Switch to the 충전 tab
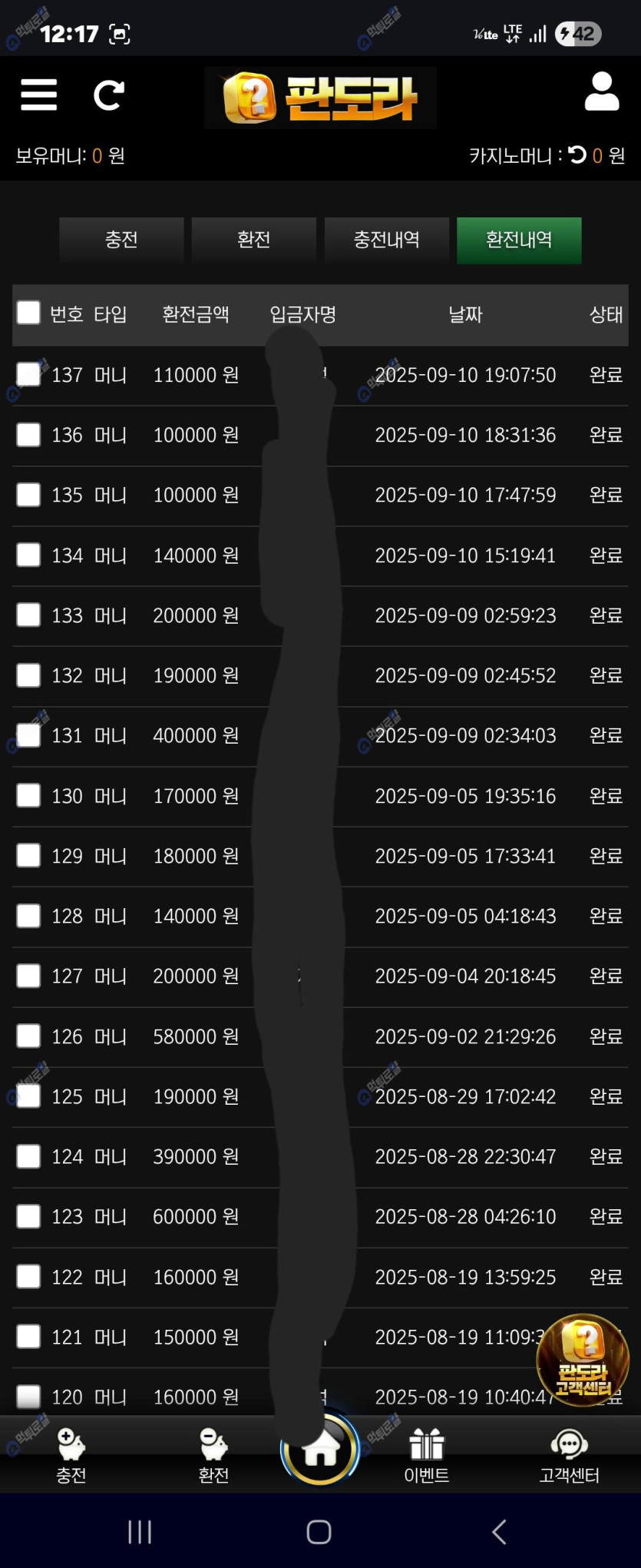The image size is (641, 1568). (x=121, y=240)
